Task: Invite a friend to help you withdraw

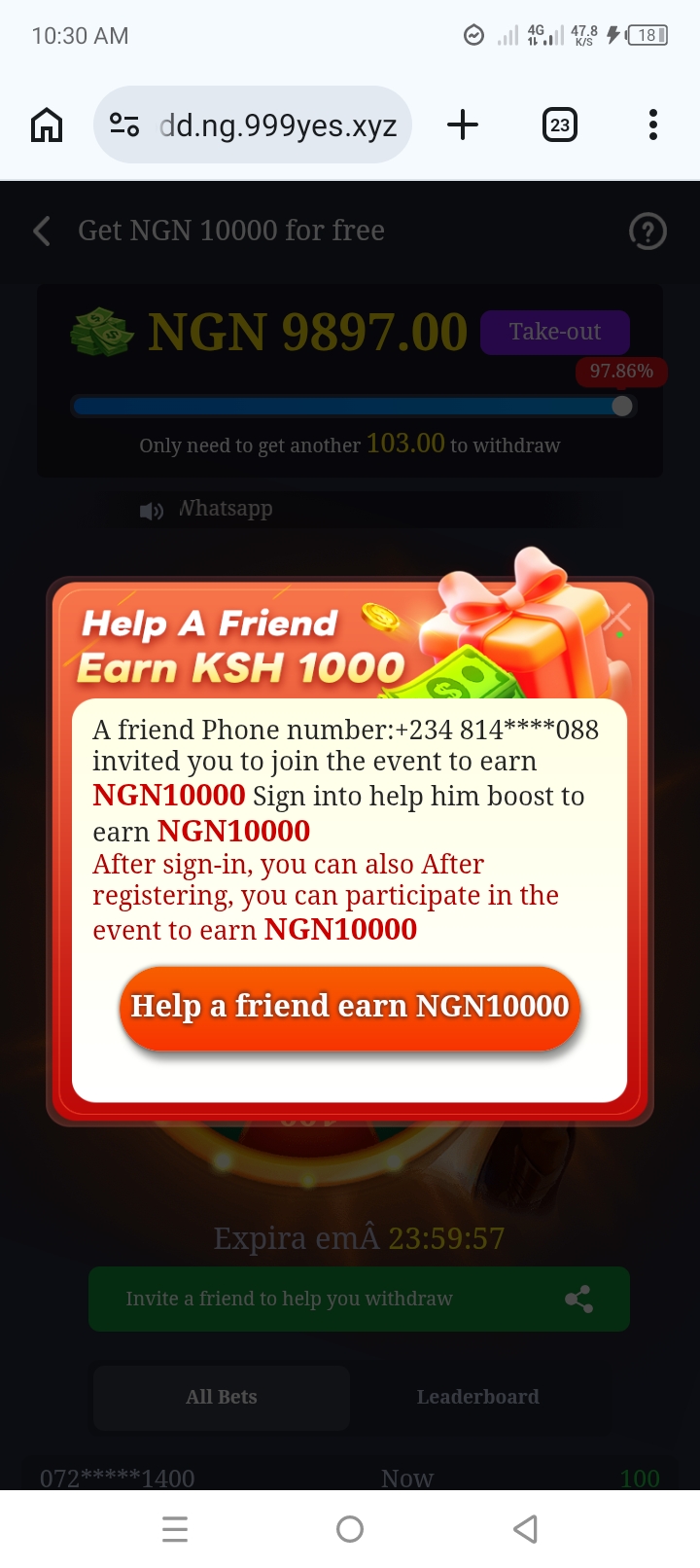Action: [359, 1299]
